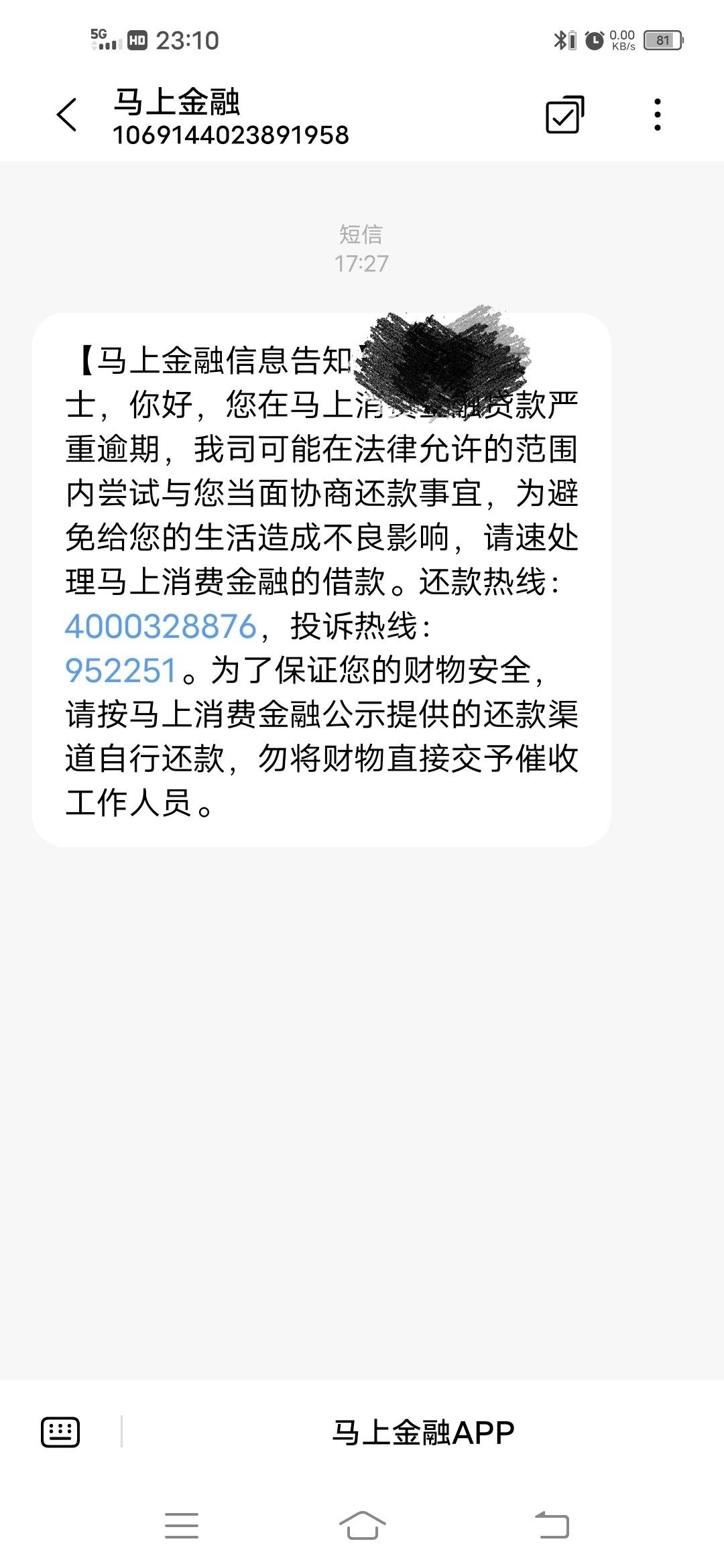Dial complaint hotline 952251
Screen dimensions: 724x1568
pos(121,670)
